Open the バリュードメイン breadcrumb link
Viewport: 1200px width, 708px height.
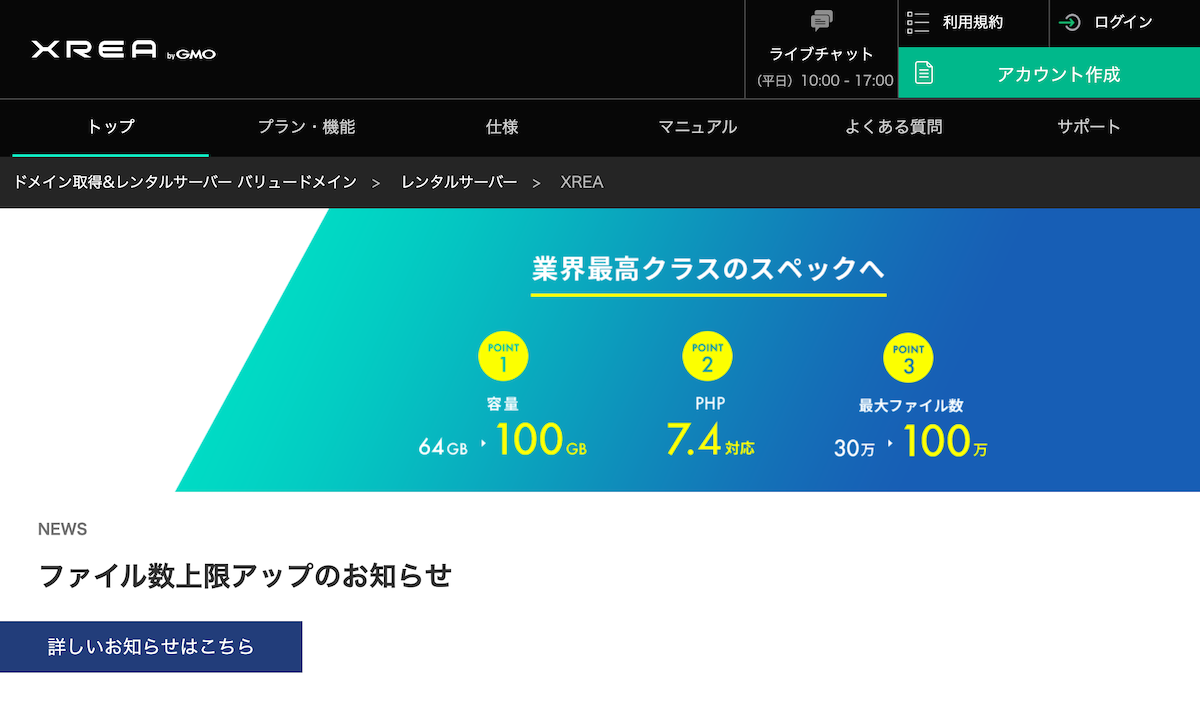click(185, 182)
